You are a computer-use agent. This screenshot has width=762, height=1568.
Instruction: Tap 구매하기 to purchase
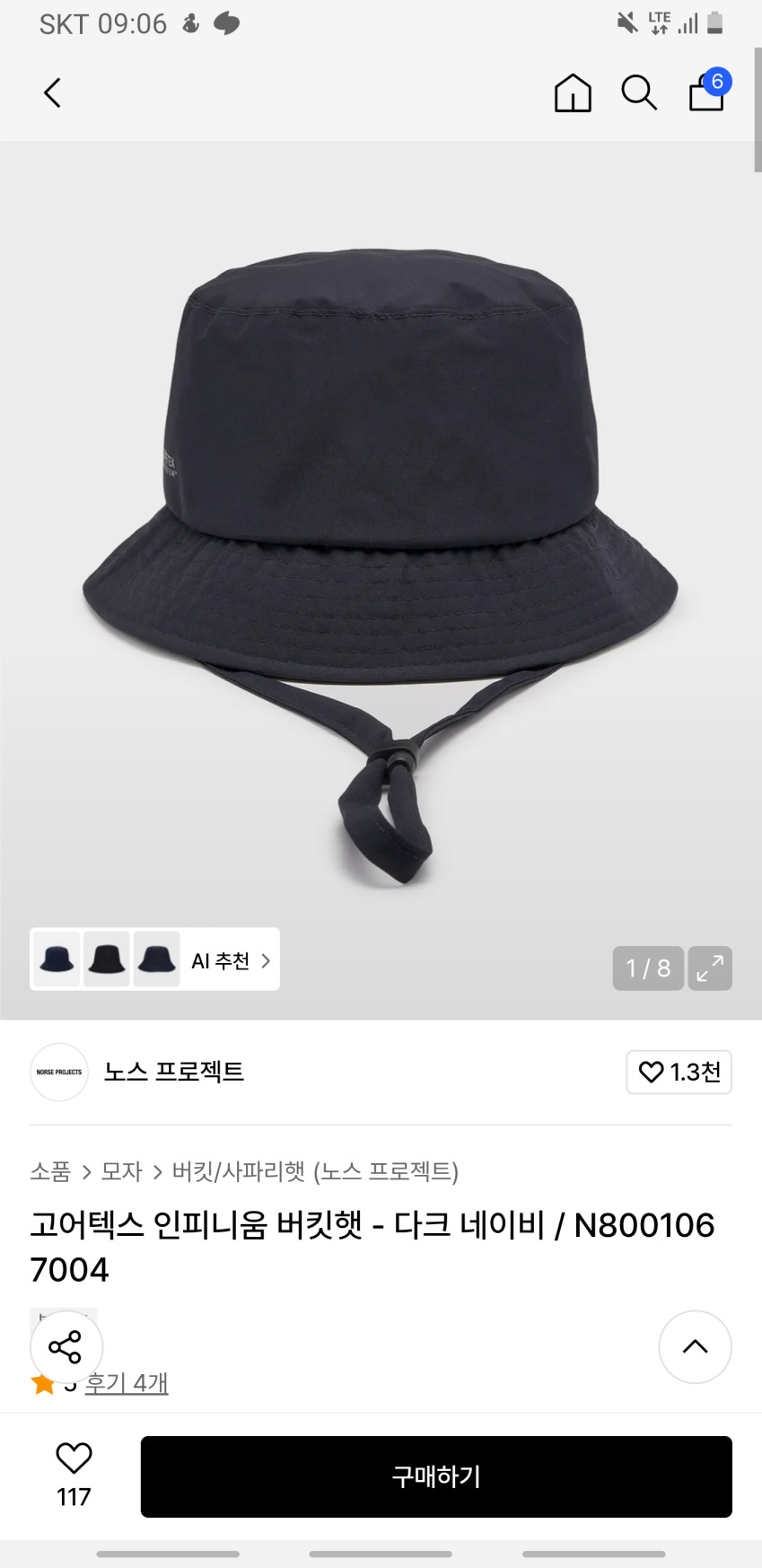pyautogui.click(x=436, y=1476)
